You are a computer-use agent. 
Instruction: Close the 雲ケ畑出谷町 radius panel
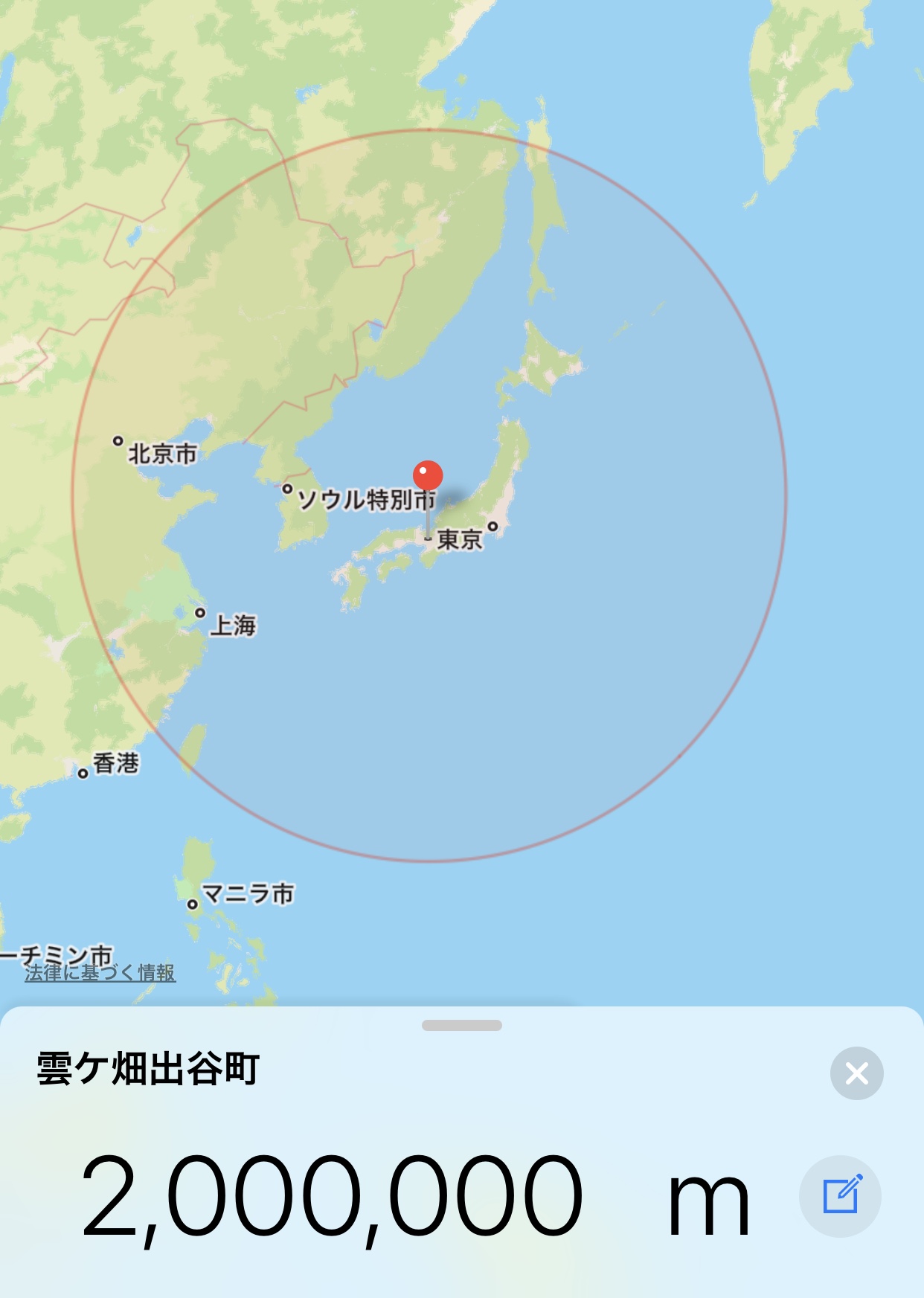pos(856,1073)
